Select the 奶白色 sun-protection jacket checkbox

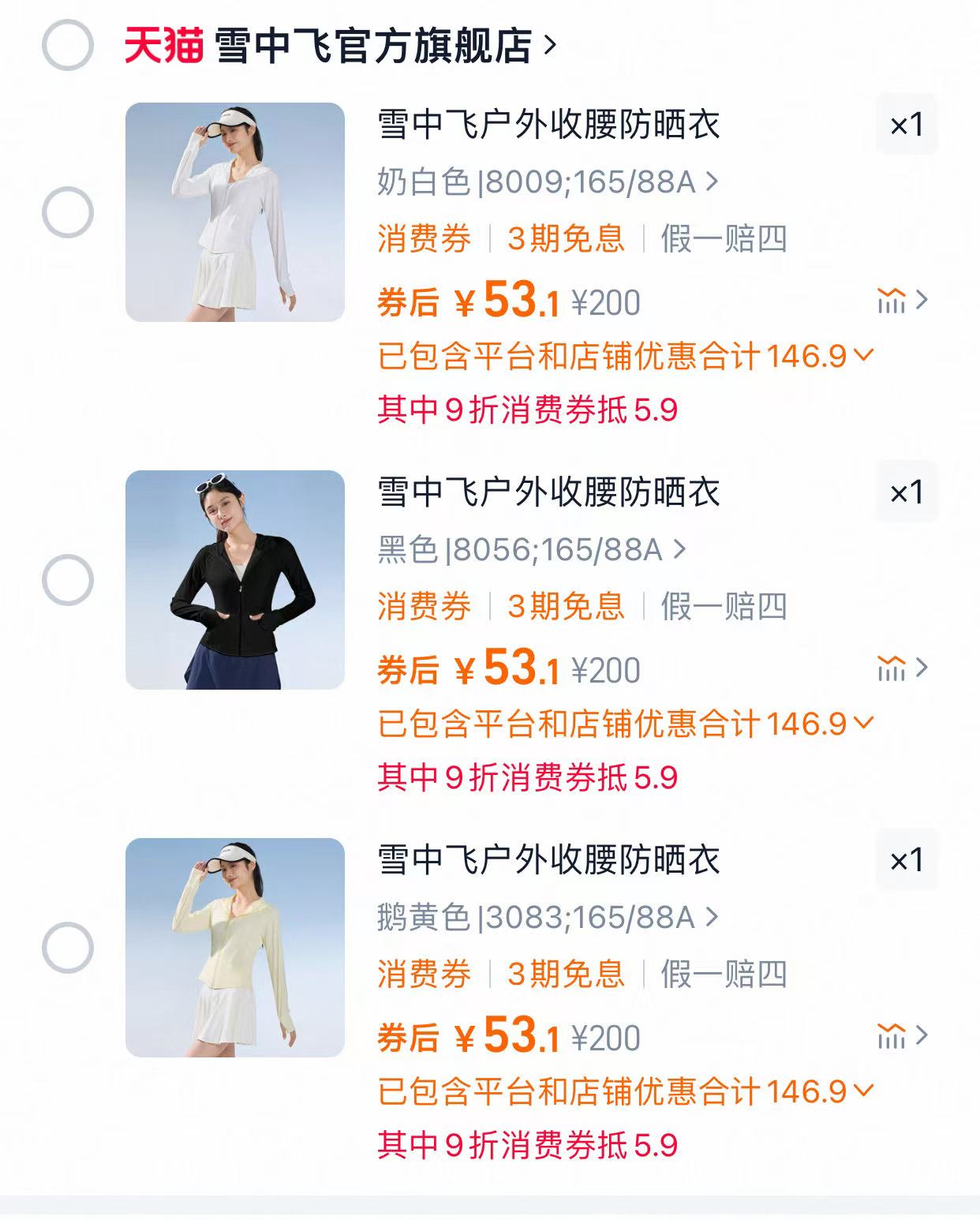[x=68, y=212]
